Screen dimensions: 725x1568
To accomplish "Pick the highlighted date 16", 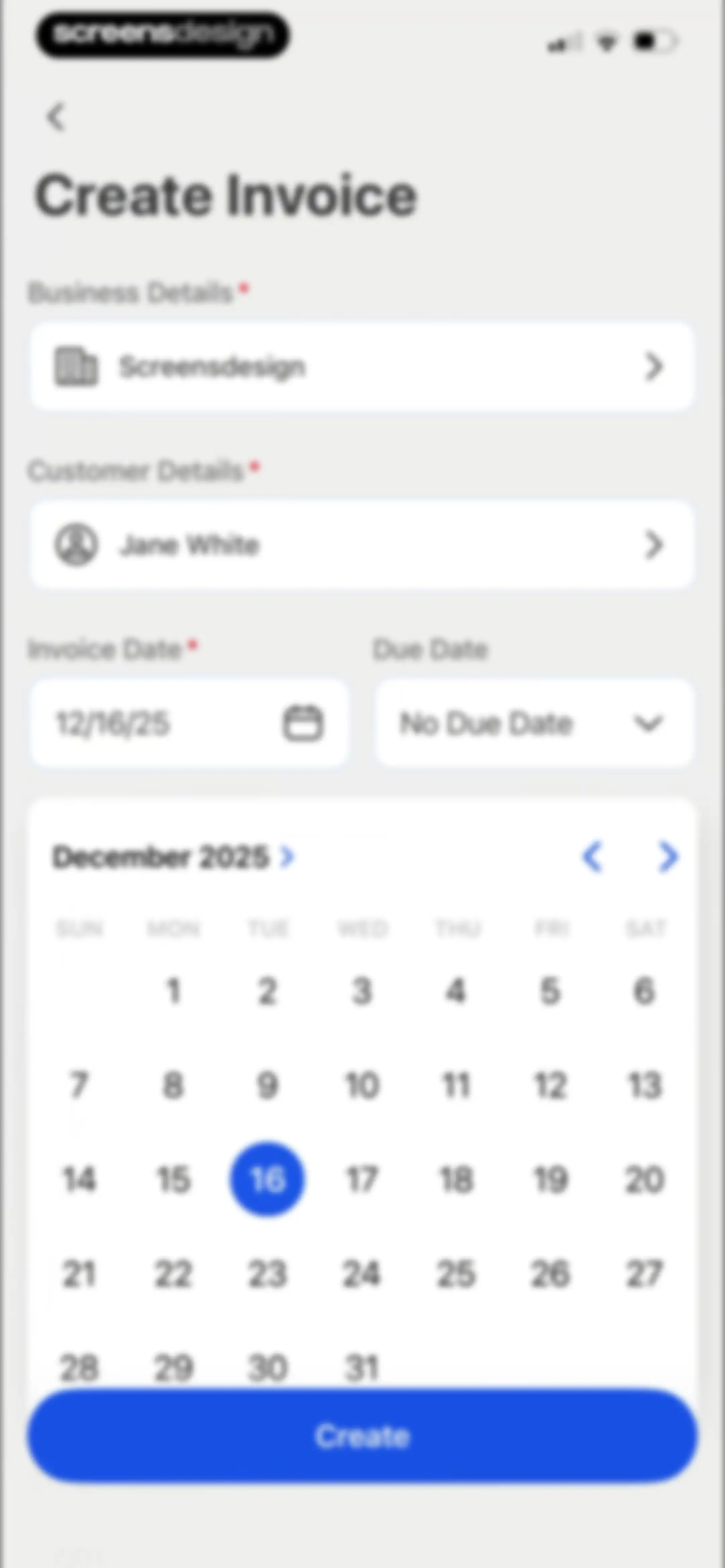I will (267, 1179).
